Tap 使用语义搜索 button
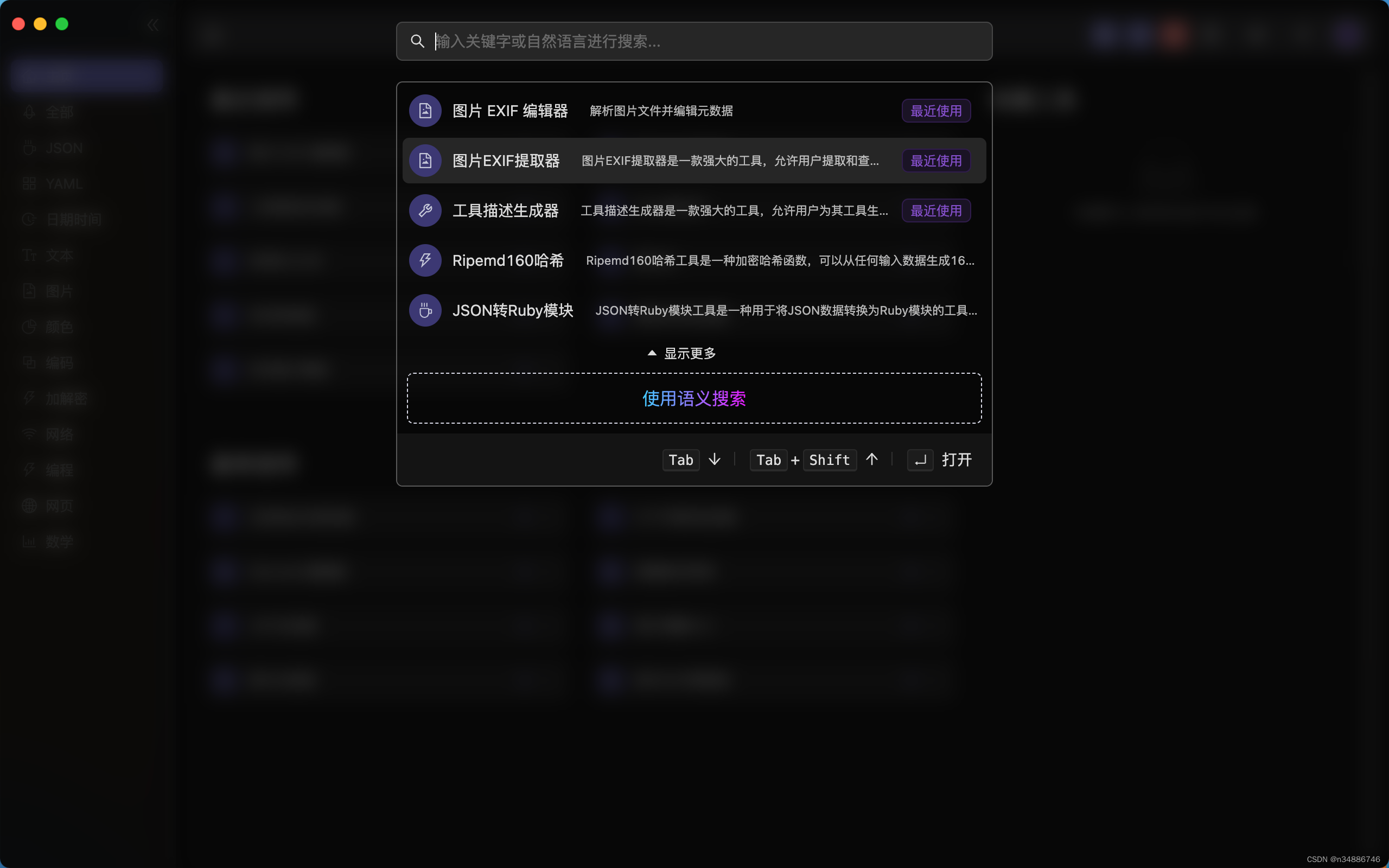Image resolution: width=1389 pixels, height=868 pixels. [693, 398]
